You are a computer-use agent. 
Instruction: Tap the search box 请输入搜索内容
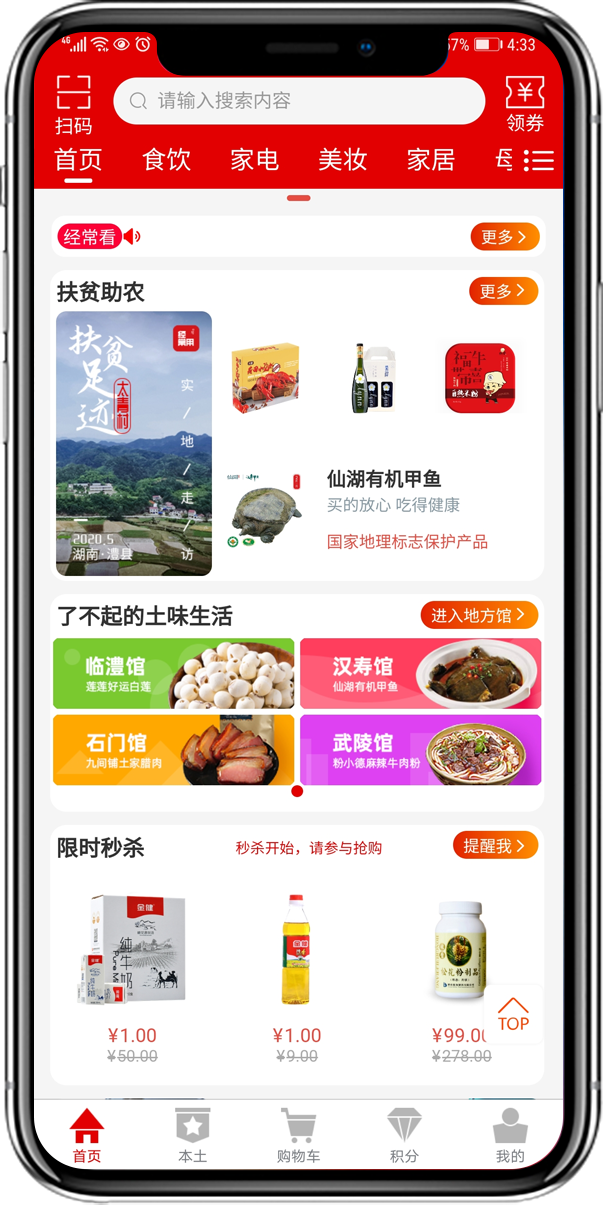[299, 101]
